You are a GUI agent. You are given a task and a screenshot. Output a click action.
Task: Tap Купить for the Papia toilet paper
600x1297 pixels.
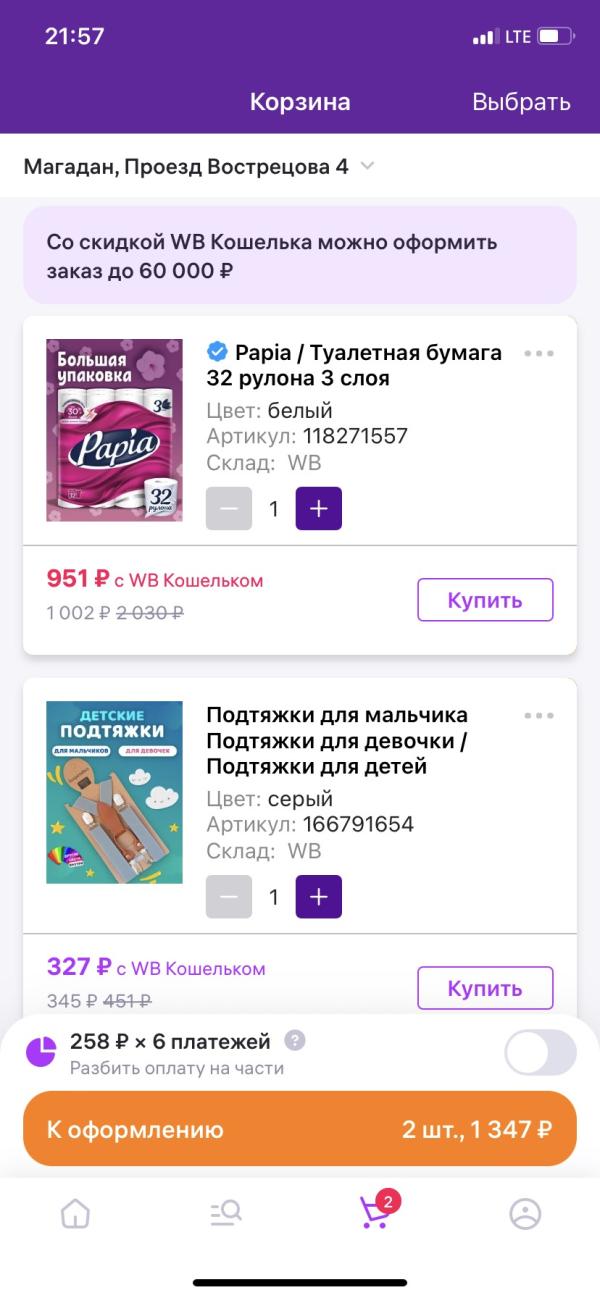[x=485, y=600]
